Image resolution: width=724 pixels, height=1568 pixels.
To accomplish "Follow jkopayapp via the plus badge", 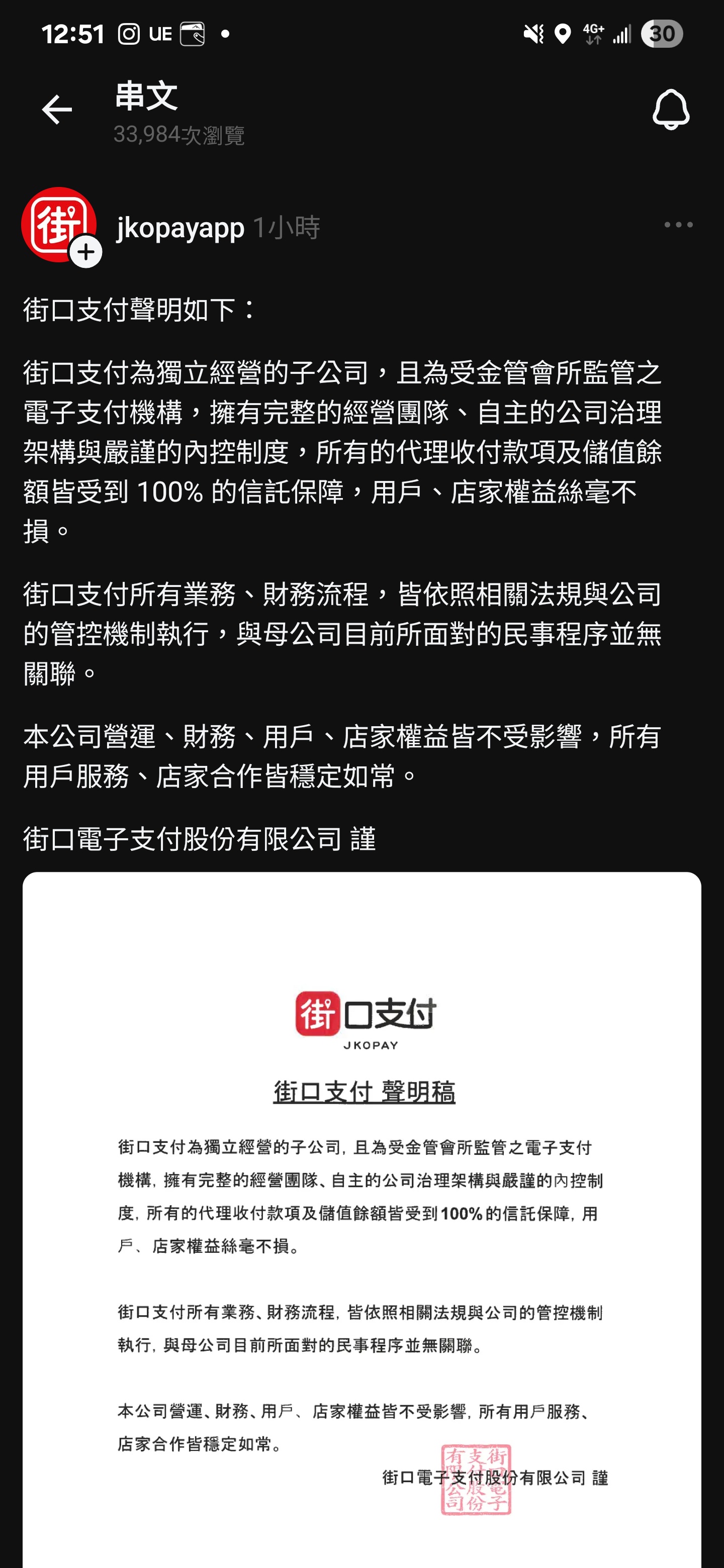I will coord(86,252).
